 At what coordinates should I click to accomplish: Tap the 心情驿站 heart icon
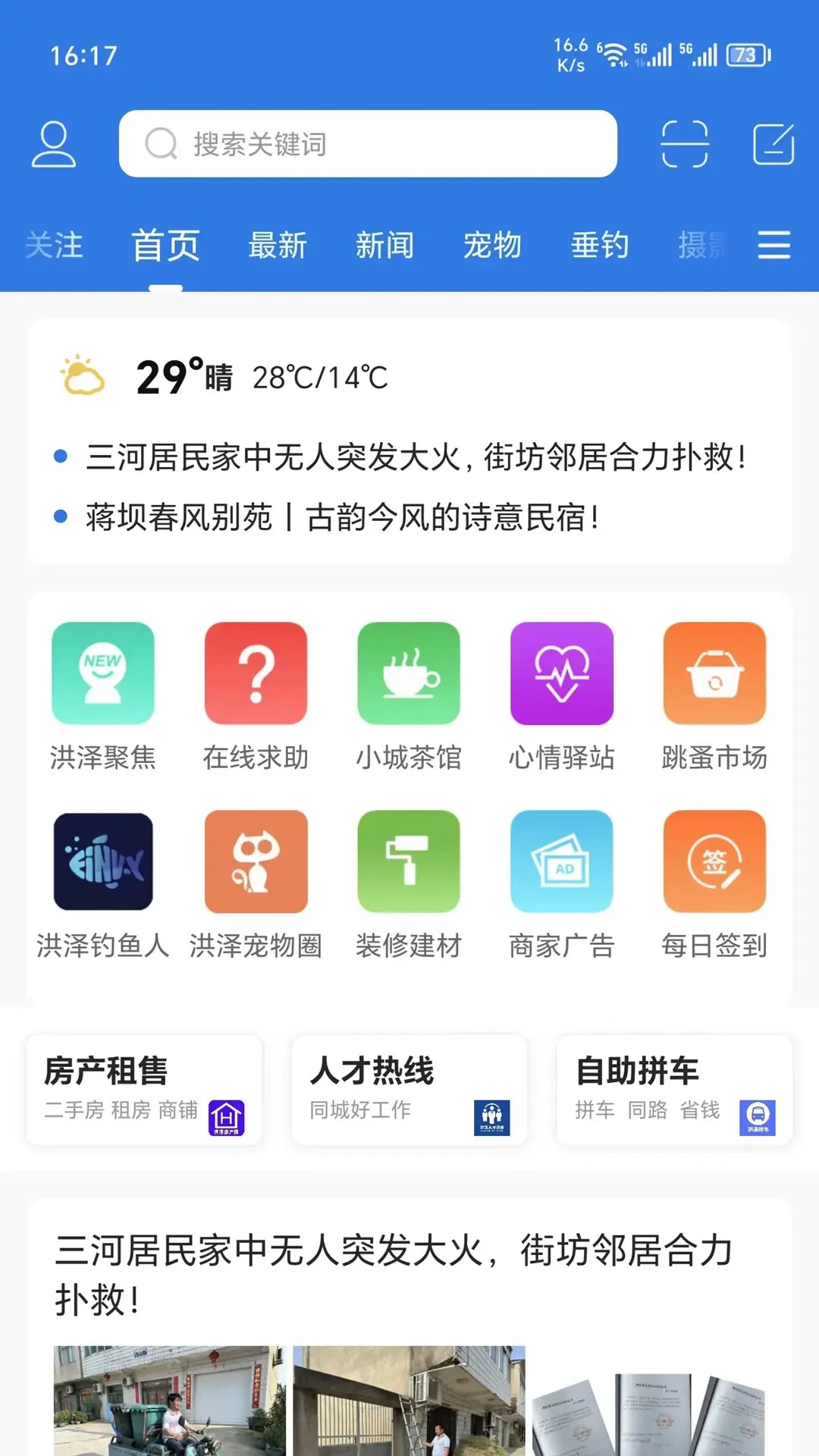tap(562, 673)
